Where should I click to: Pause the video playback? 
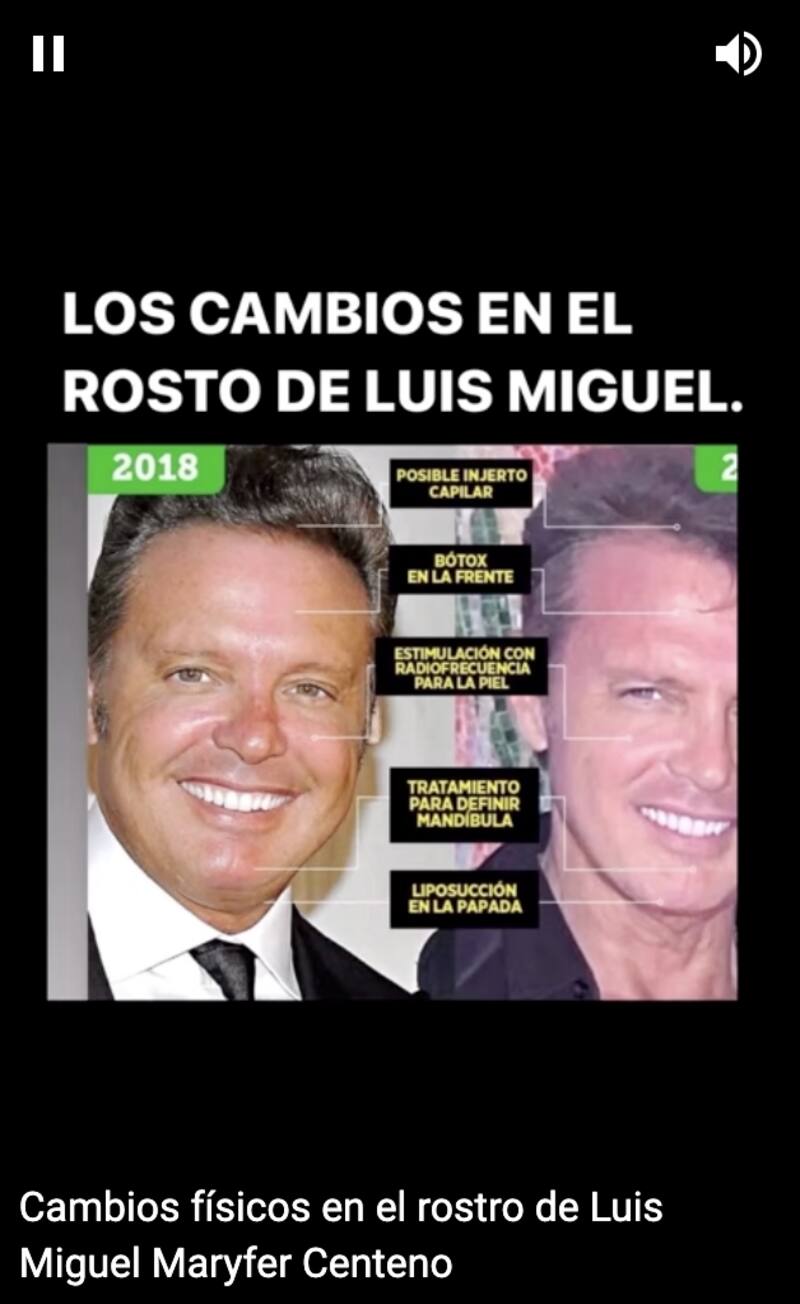click(x=48, y=54)
